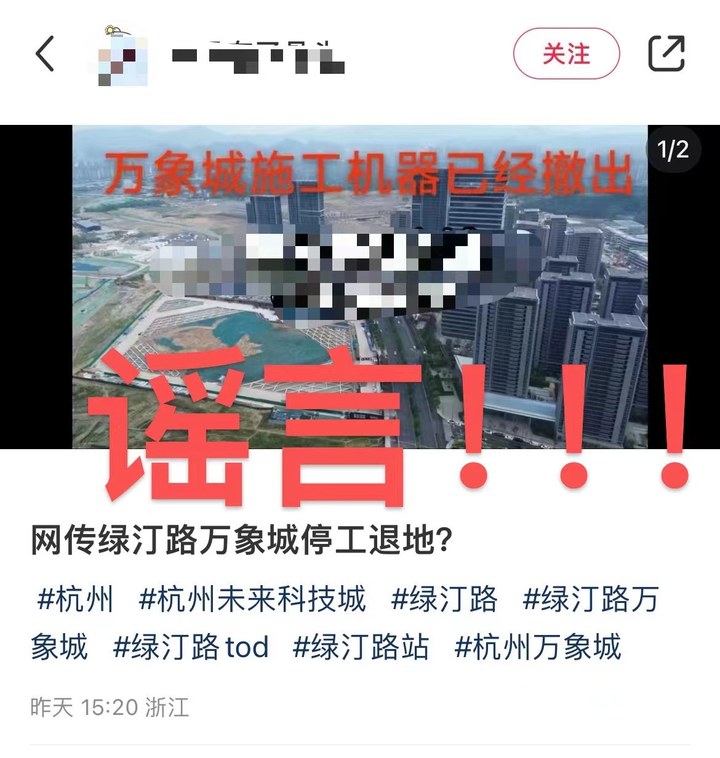The image size is (720, 758).
Task: Open the post image in full view
Action: (x=360, y=290)
